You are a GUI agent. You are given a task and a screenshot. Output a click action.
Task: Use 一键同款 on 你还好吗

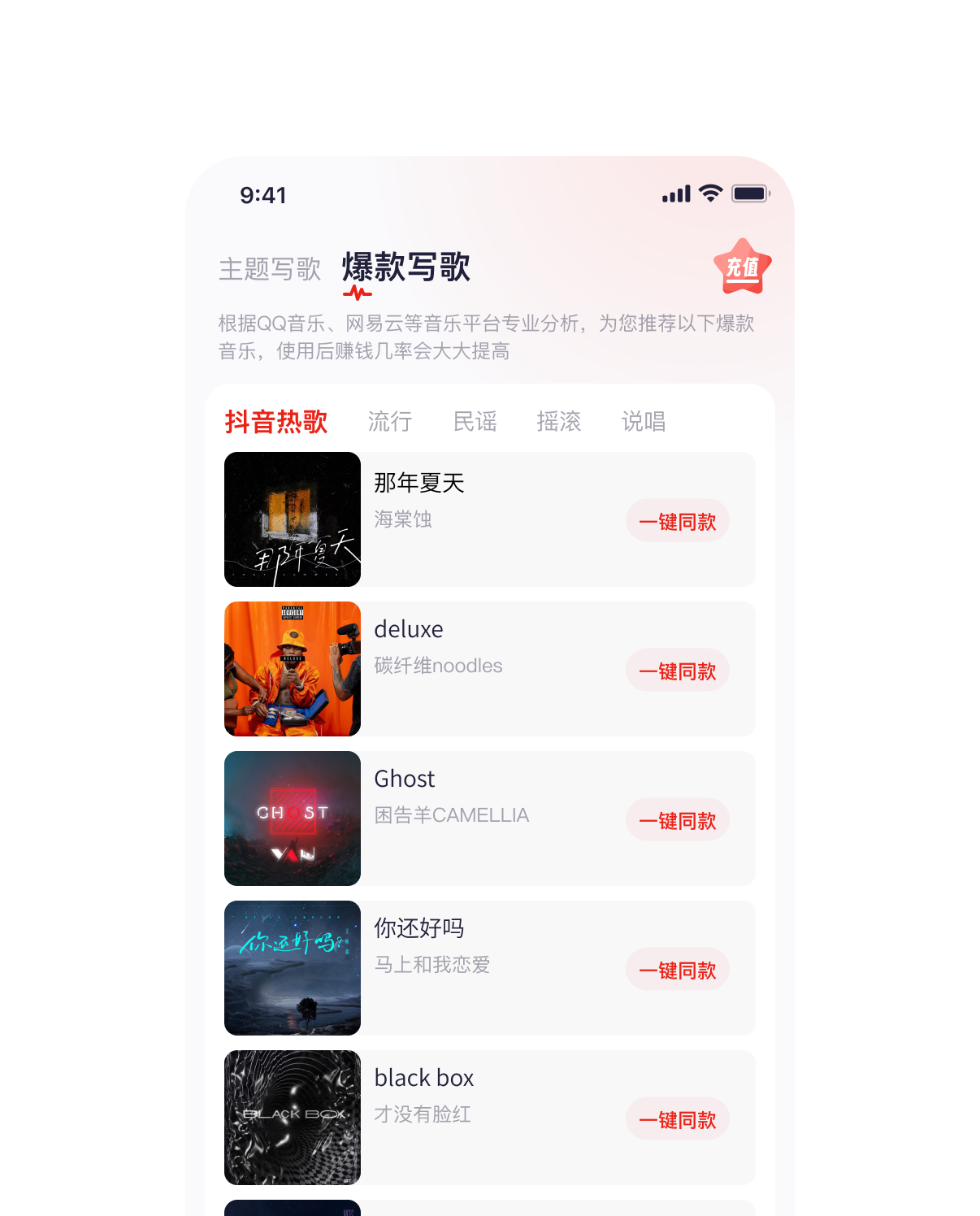677,970
